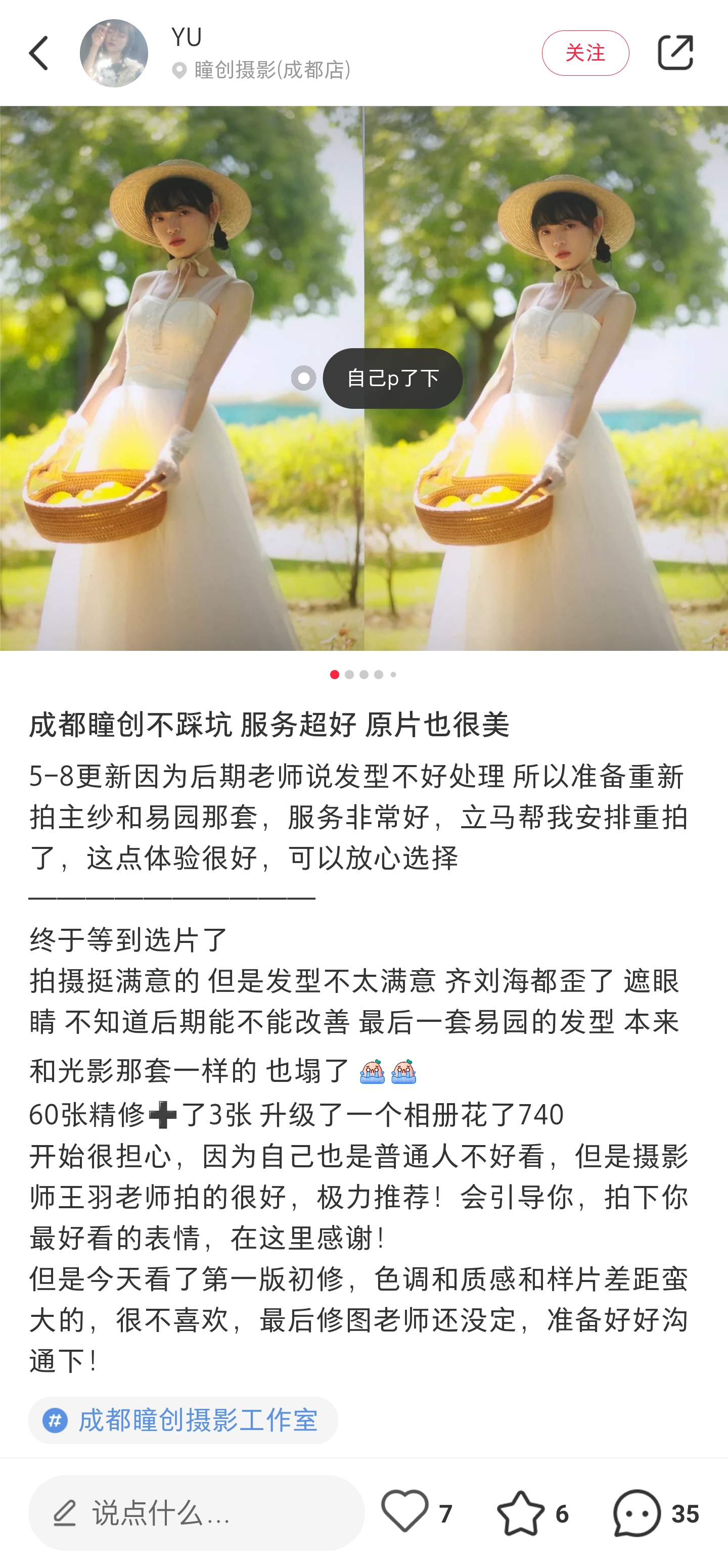The height and width of the screenshot is (1568, 728).
Task: Tap the 说点什么 comment field
Action: point(196,1513)
